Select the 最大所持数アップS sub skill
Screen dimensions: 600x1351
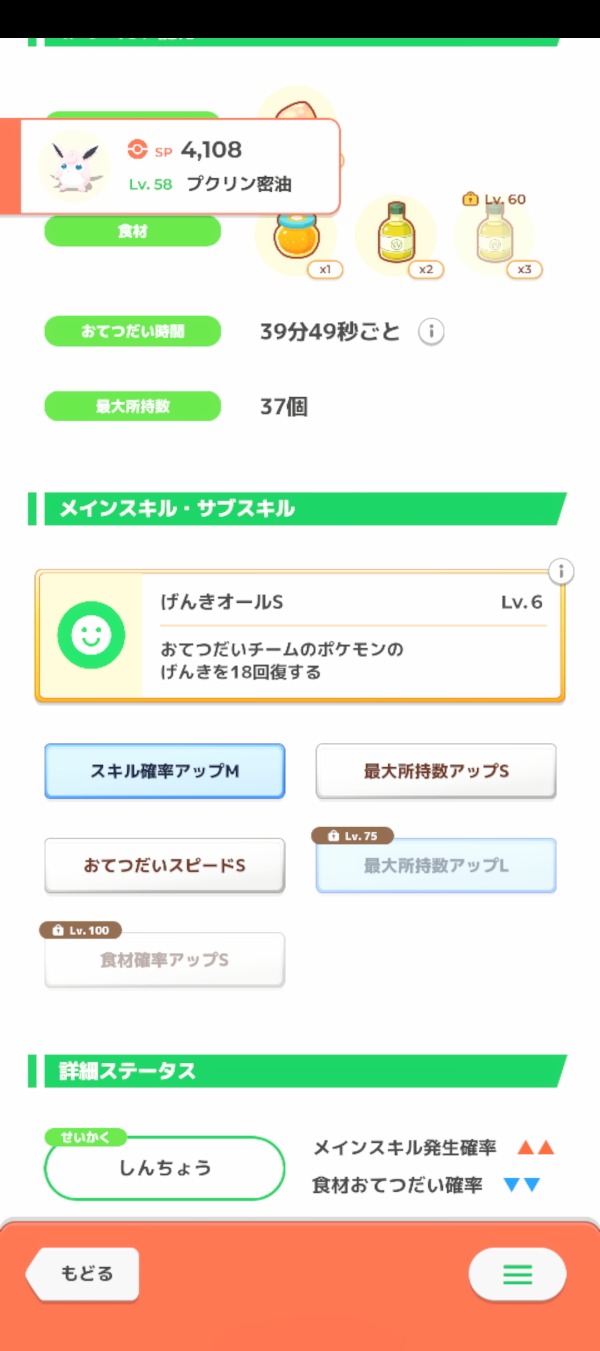click(436, 771)
